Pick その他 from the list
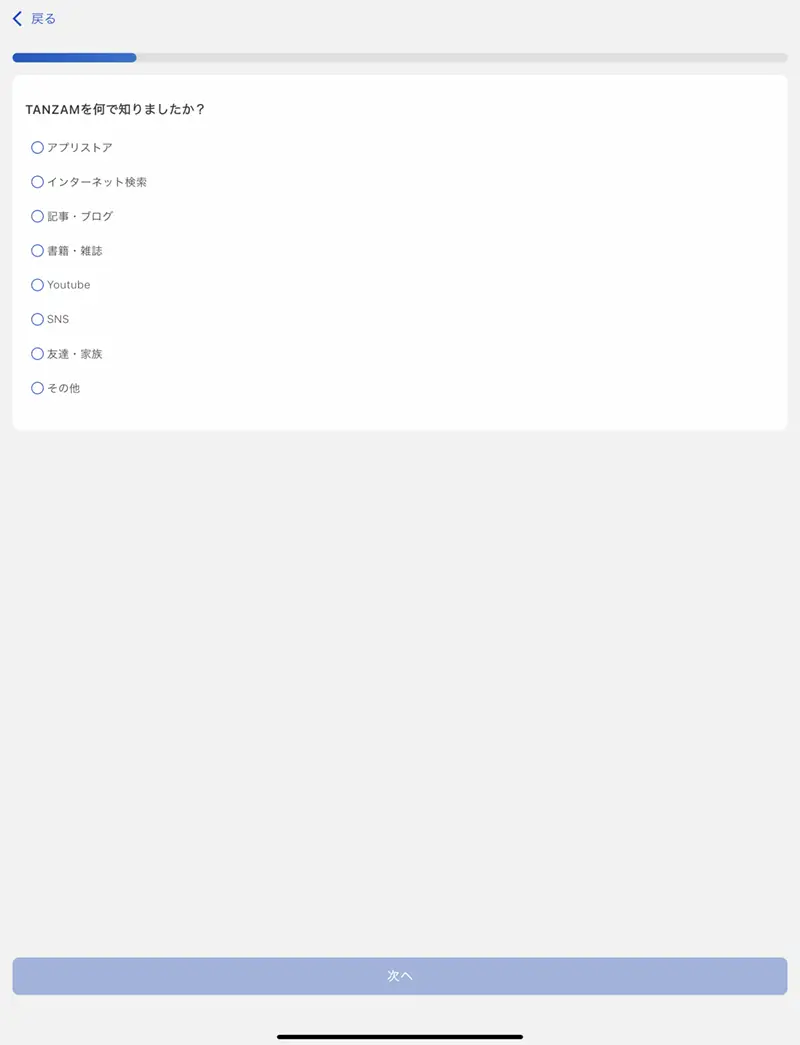800x1045 pixels. click(38, 388)
